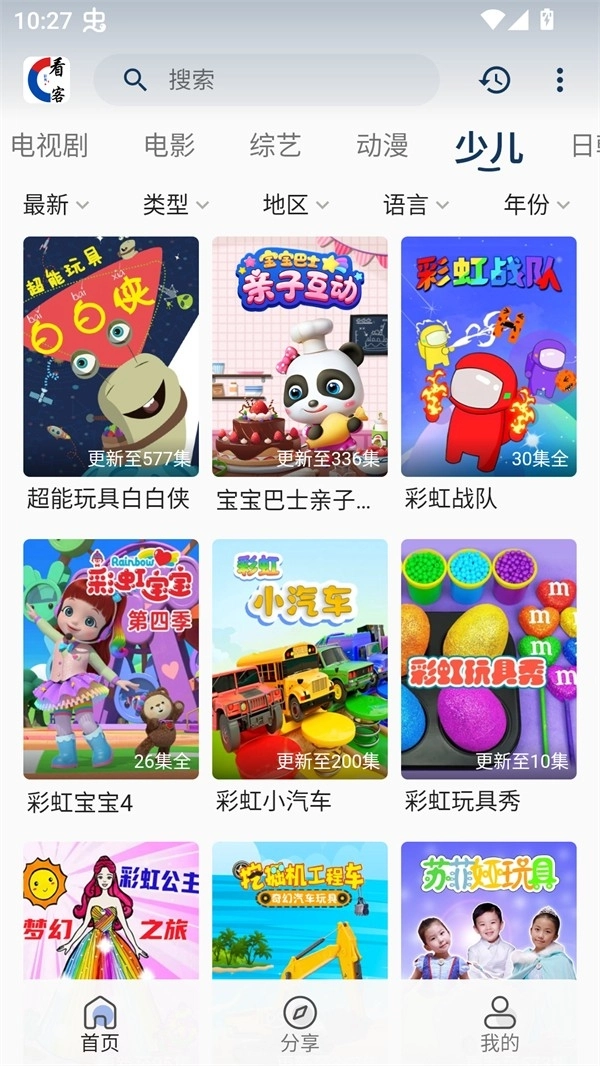Expand the 地区 filter
This screenshot has height=1066, width=600.
(x=295, y=205)
